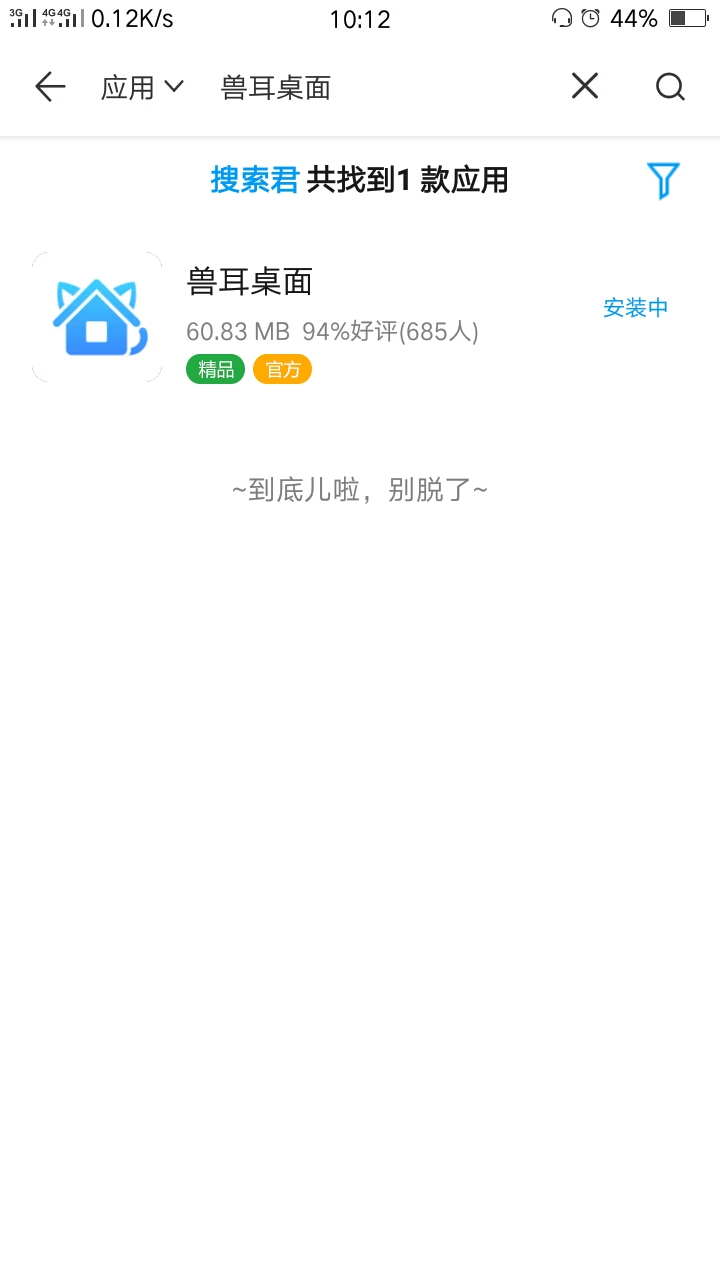Tap the search field containing 兽耳桌面

(x=380, y=87)
